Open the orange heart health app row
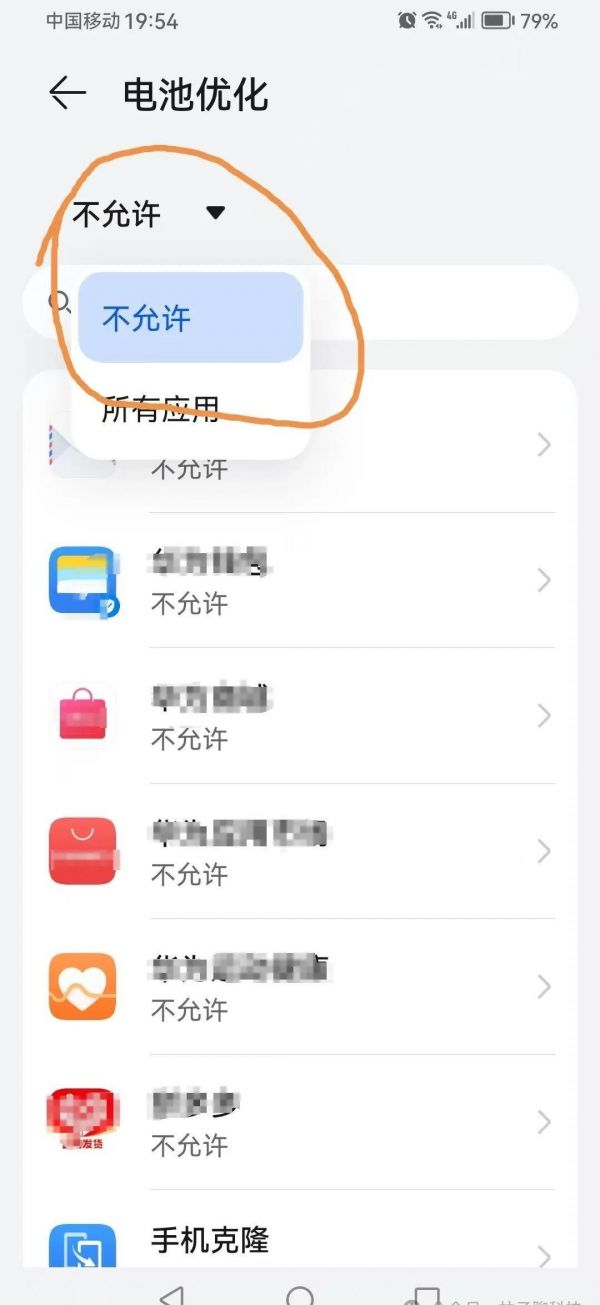Screen dimensions: 600x1305 point(300,986)
